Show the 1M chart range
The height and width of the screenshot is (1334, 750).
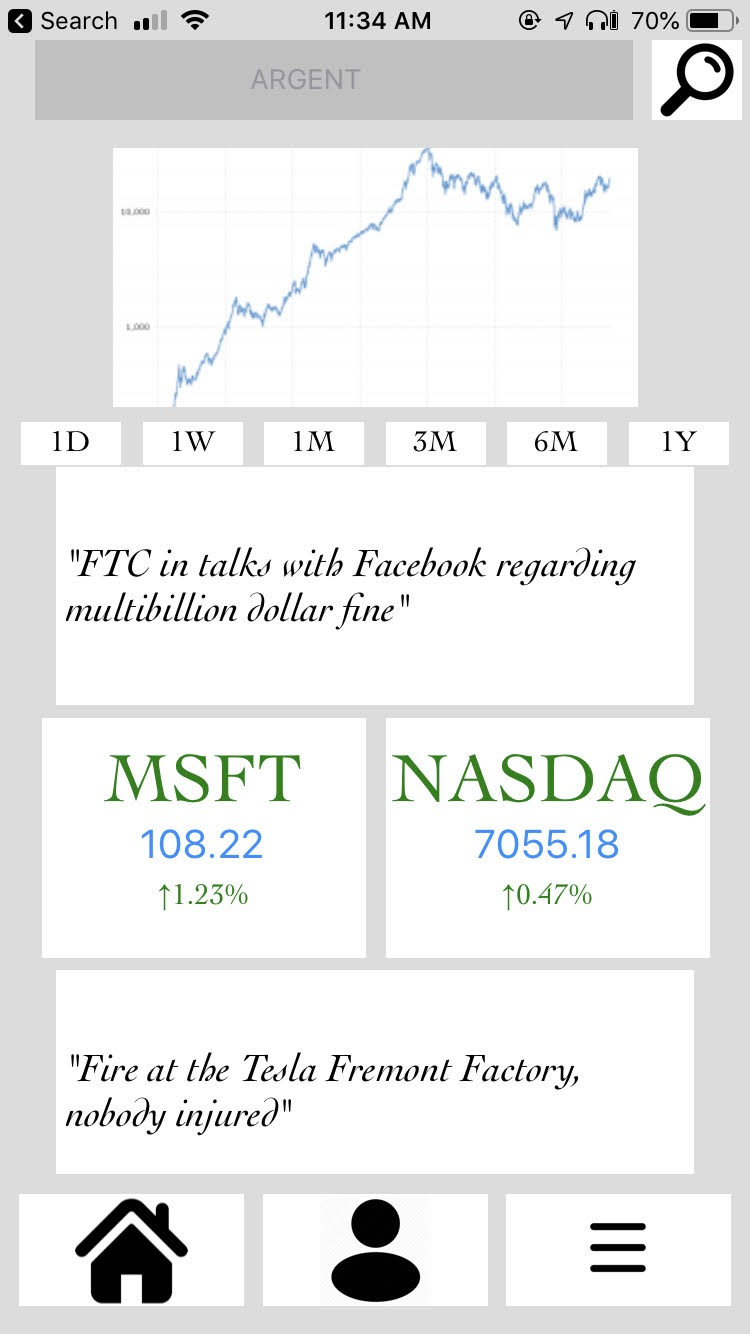[314, 442]
